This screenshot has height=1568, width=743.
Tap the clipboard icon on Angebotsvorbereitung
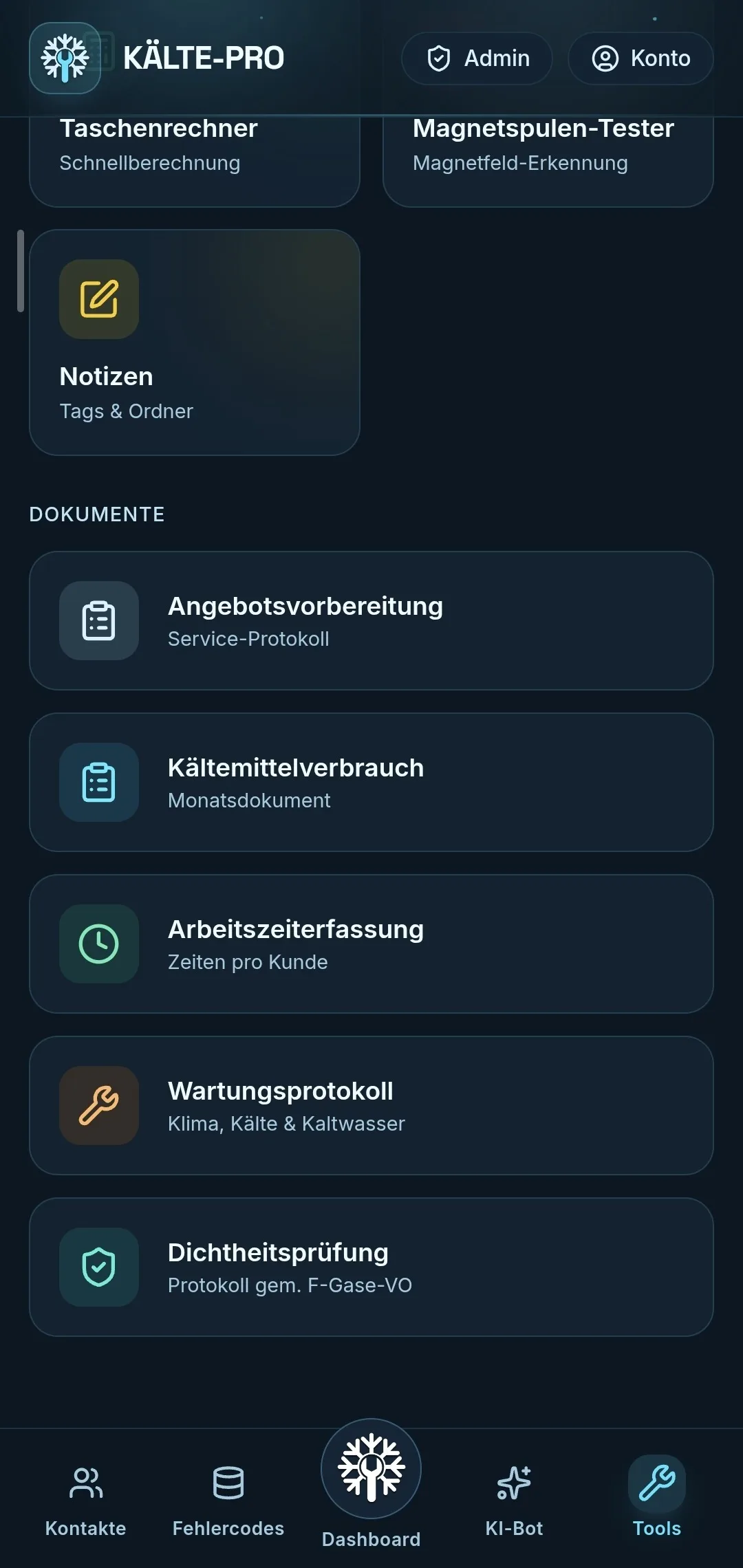(99, 621)
